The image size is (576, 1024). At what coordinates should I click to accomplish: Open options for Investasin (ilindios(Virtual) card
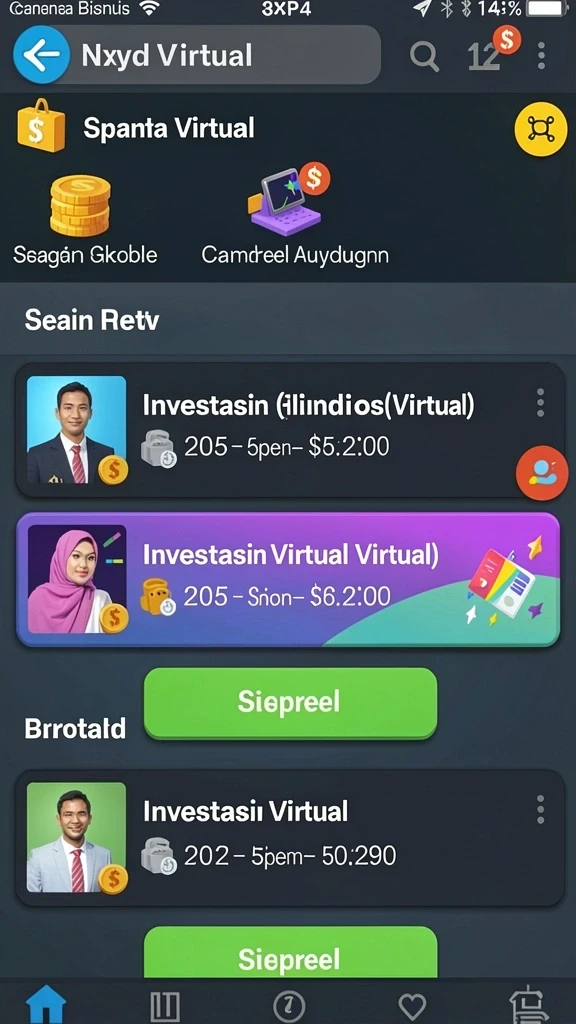pyautogui.click(x=540, y=402)
